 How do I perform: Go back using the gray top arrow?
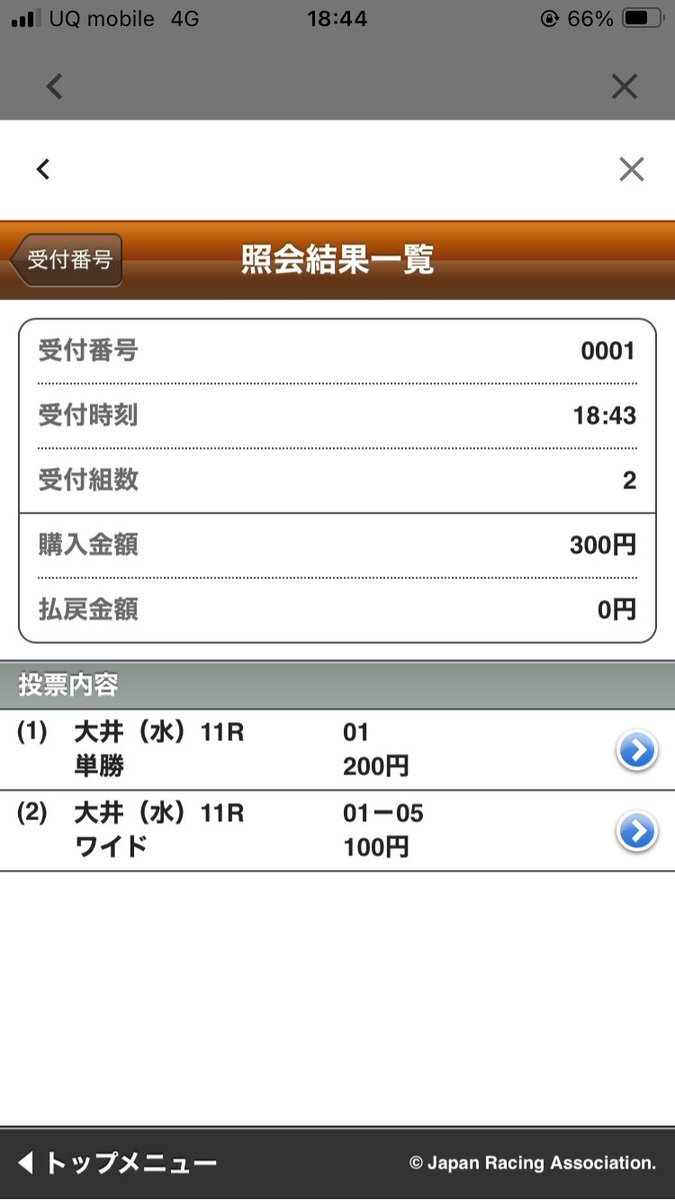pos(54,87)
